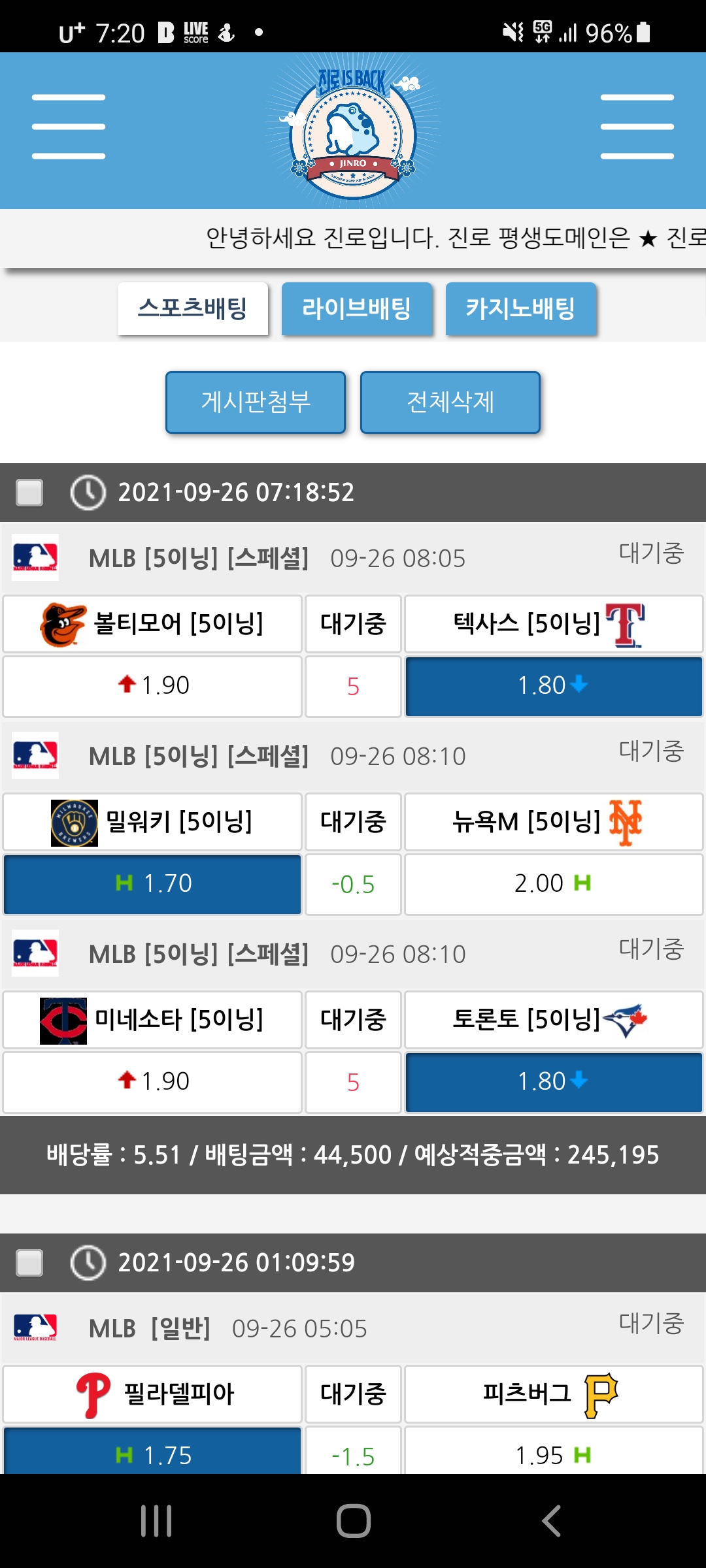This screenshot has width=706, height=1568.
Task: Switch to the 카지노배팅 tab
Action: (521, 308)
